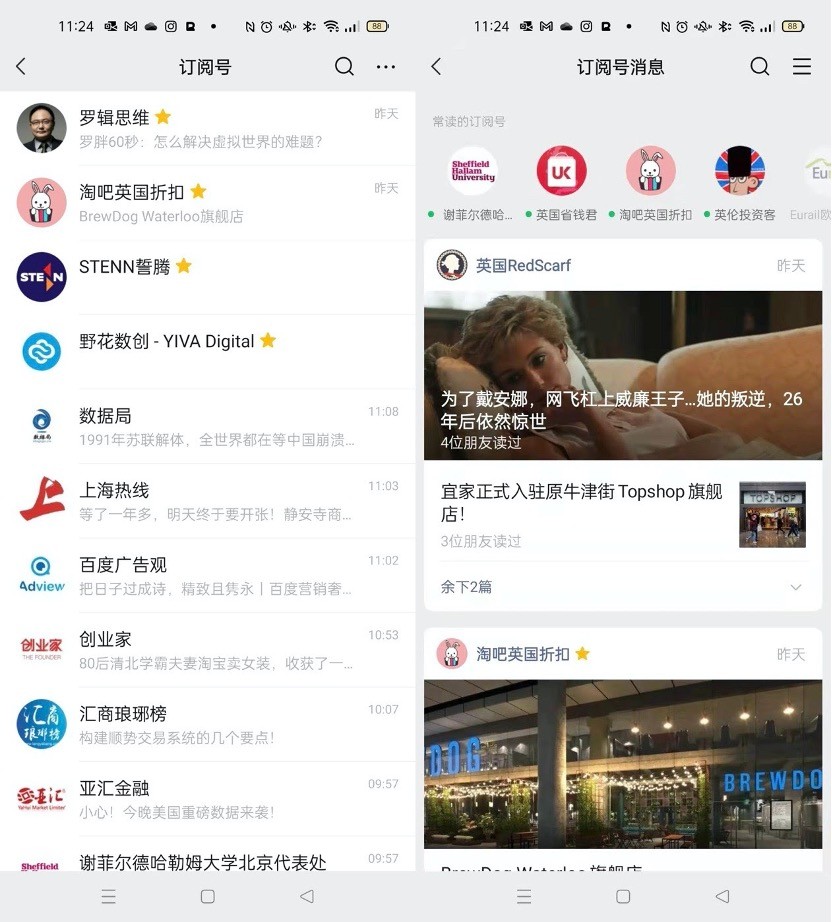Expand the 余下2篇 remaining articles
832x922 pixels.
[622, 587]
